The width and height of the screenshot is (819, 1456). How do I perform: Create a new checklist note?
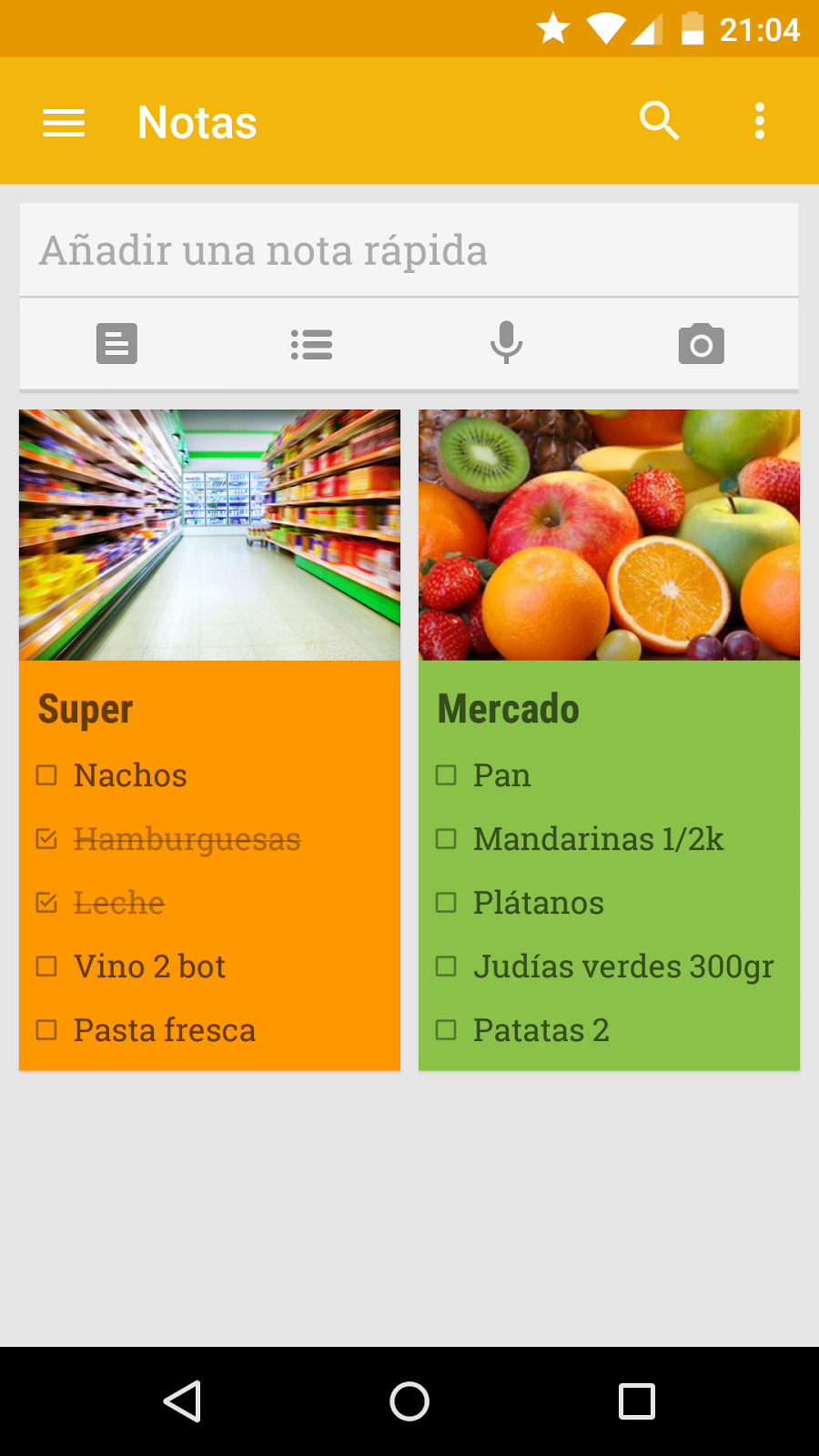pos(311,343)
